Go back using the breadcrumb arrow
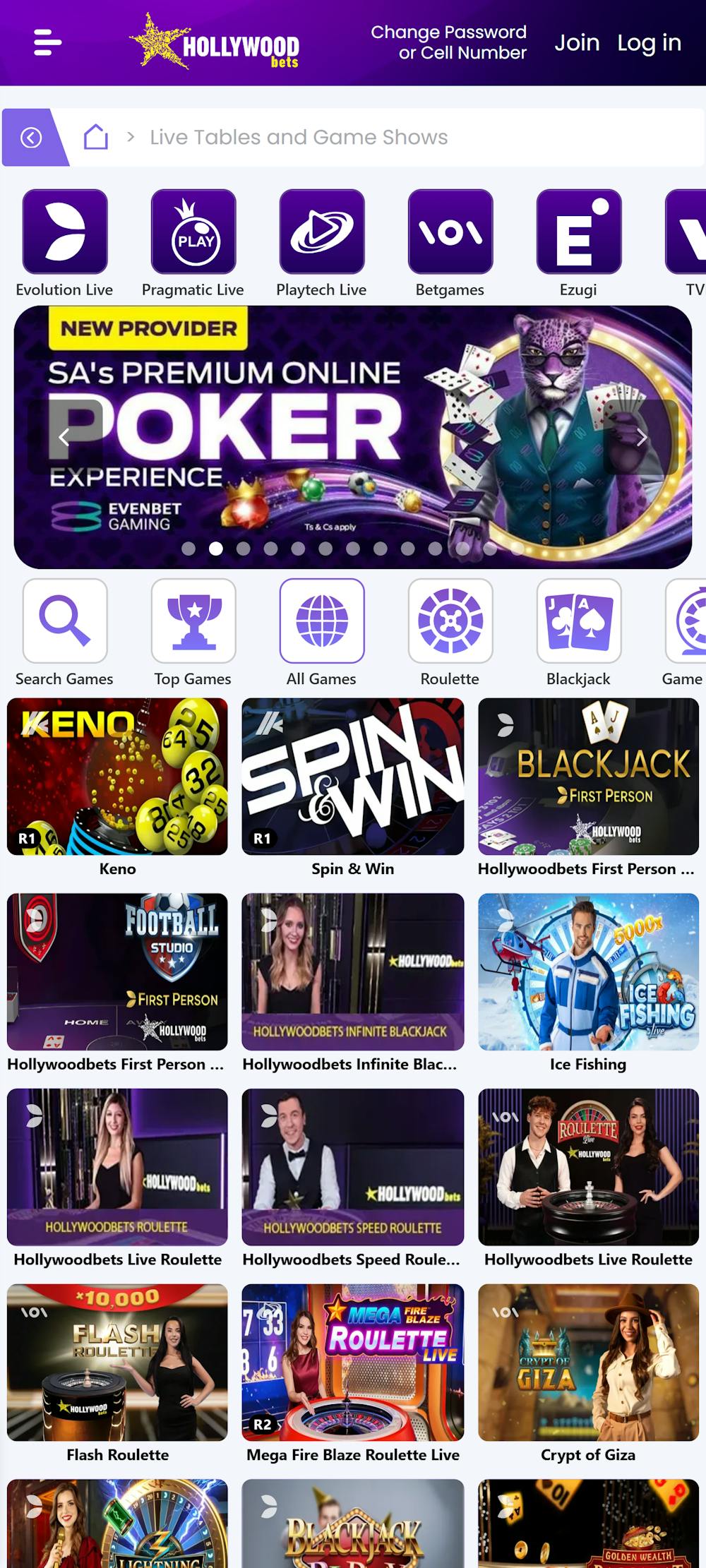The width and height of the screenshot is (706, 1568). point(31,138)
